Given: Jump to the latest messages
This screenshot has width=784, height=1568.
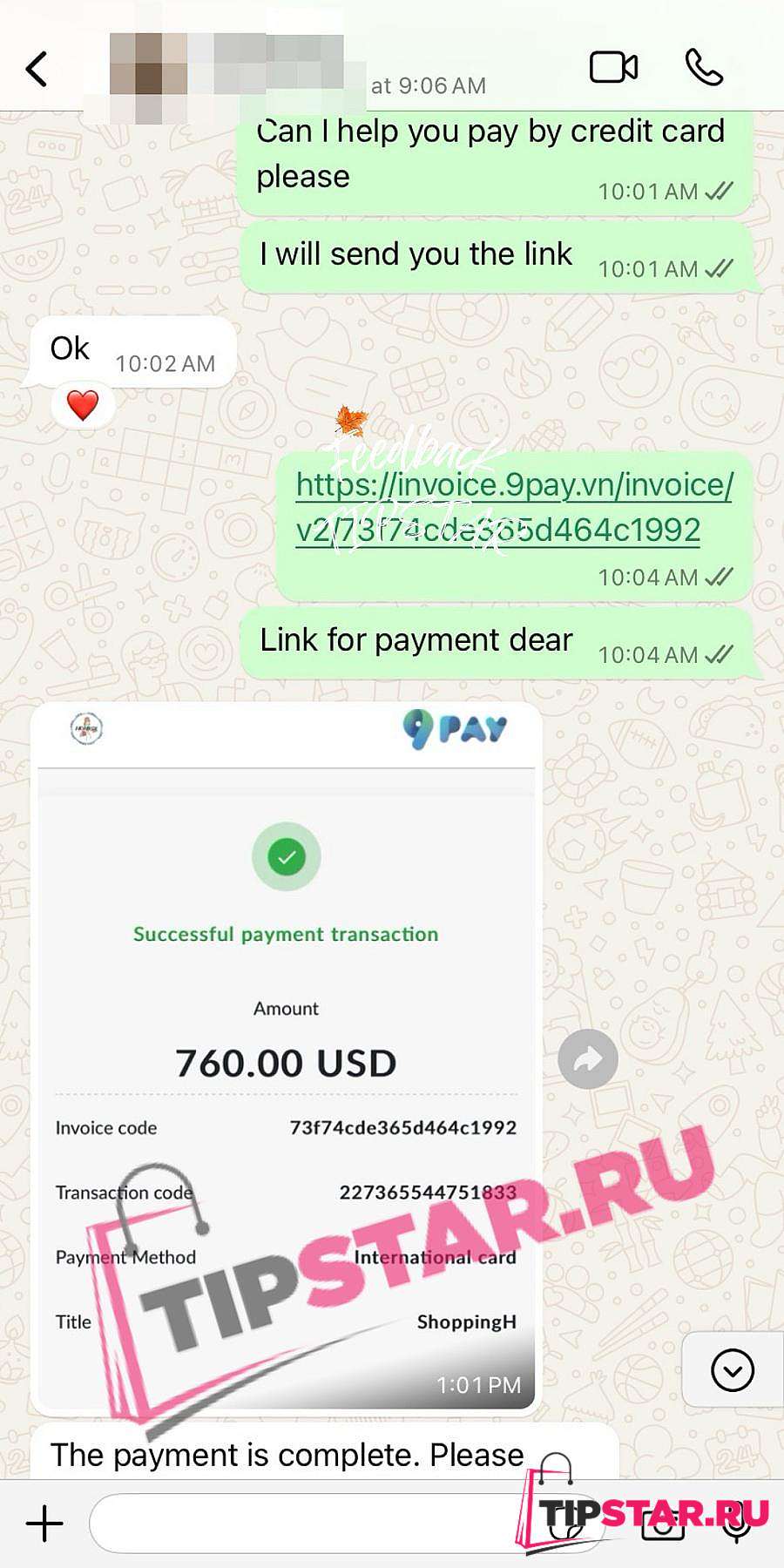Looking at the screenshot, I should 733,1370.
